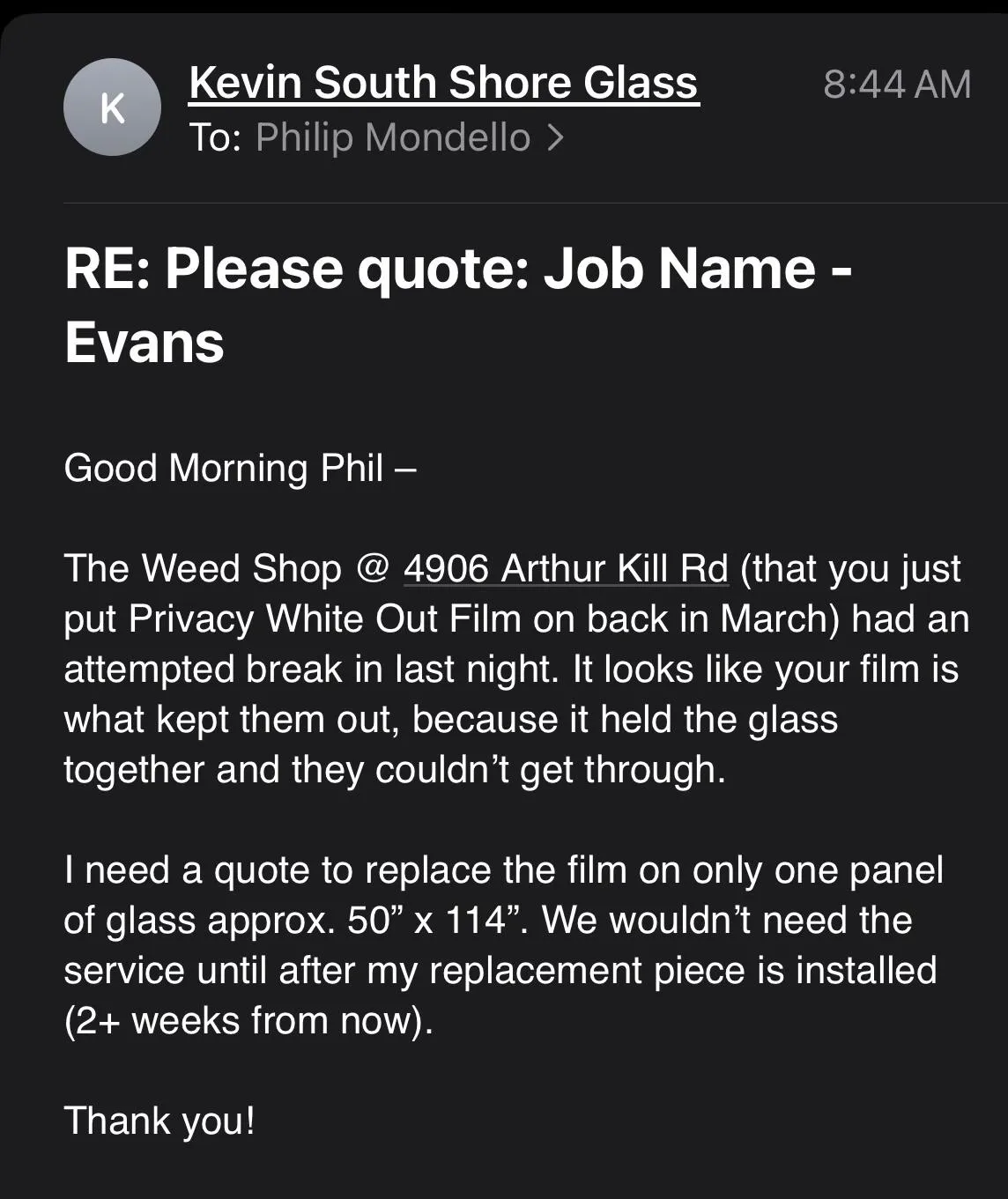This screenshot has height=1199, width=1008.
Task: Expand recipient Philip Mondello details
Action: coord(409,138)
